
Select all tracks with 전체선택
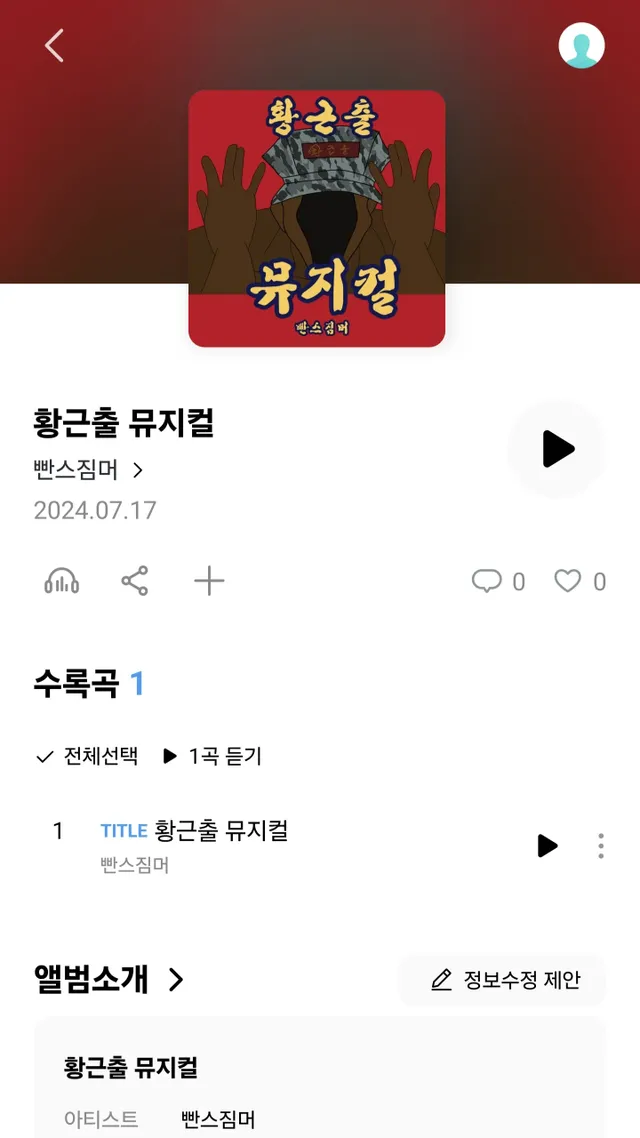[x=86, y=757]
